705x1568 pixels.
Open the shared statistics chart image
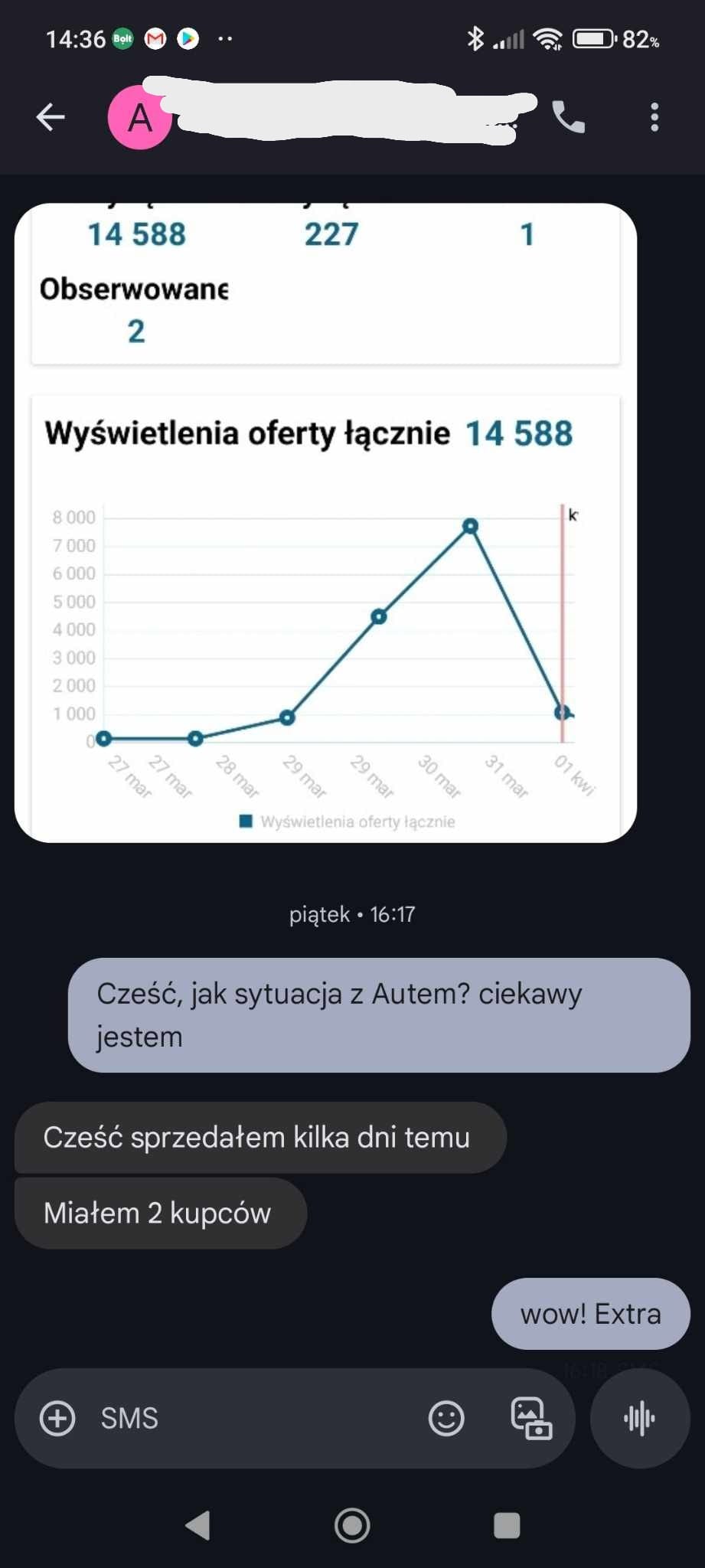coord(325,522)
